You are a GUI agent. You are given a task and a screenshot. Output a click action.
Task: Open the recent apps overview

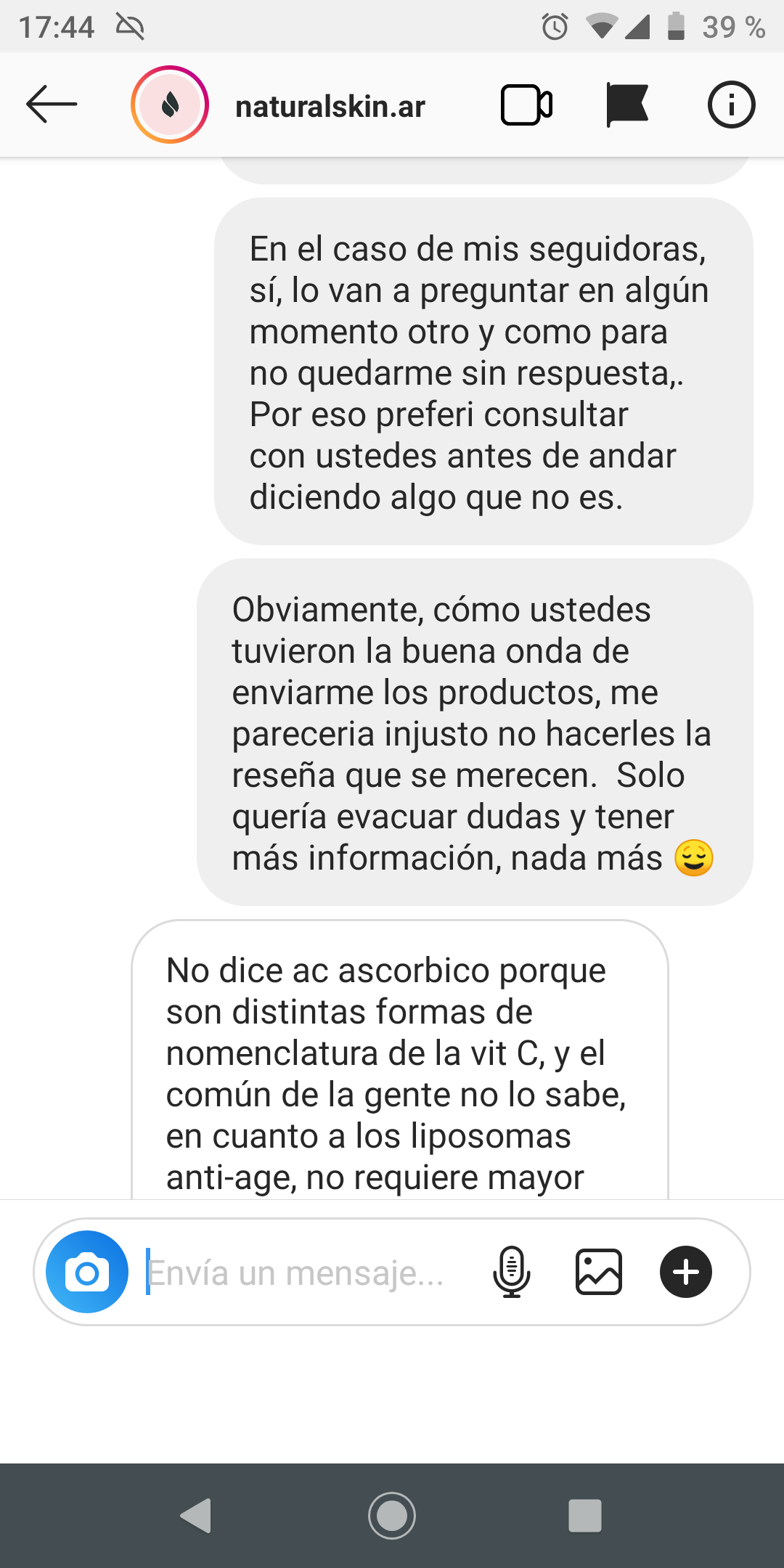pos(585,1515)
